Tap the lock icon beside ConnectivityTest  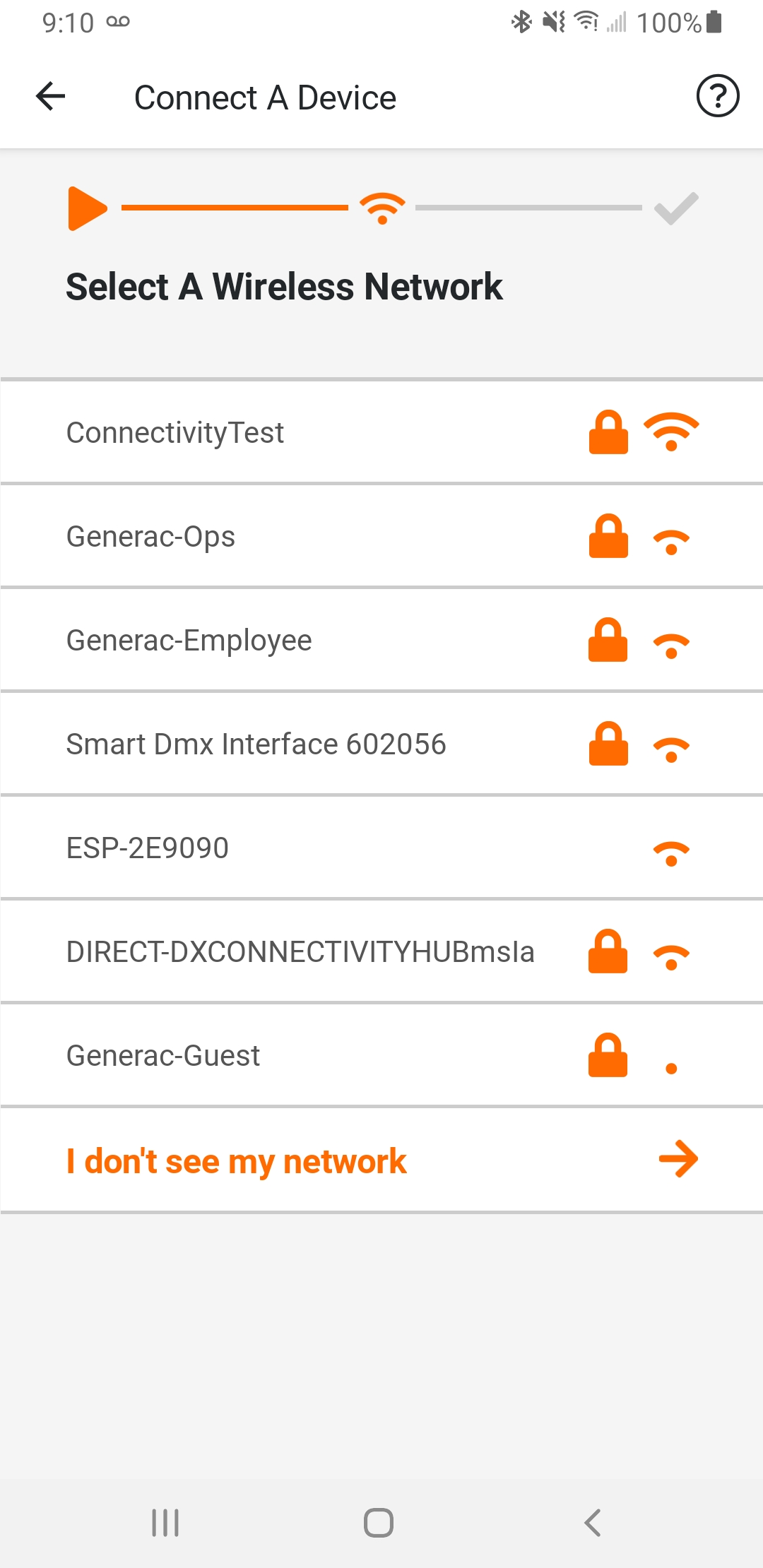[608, 432]
